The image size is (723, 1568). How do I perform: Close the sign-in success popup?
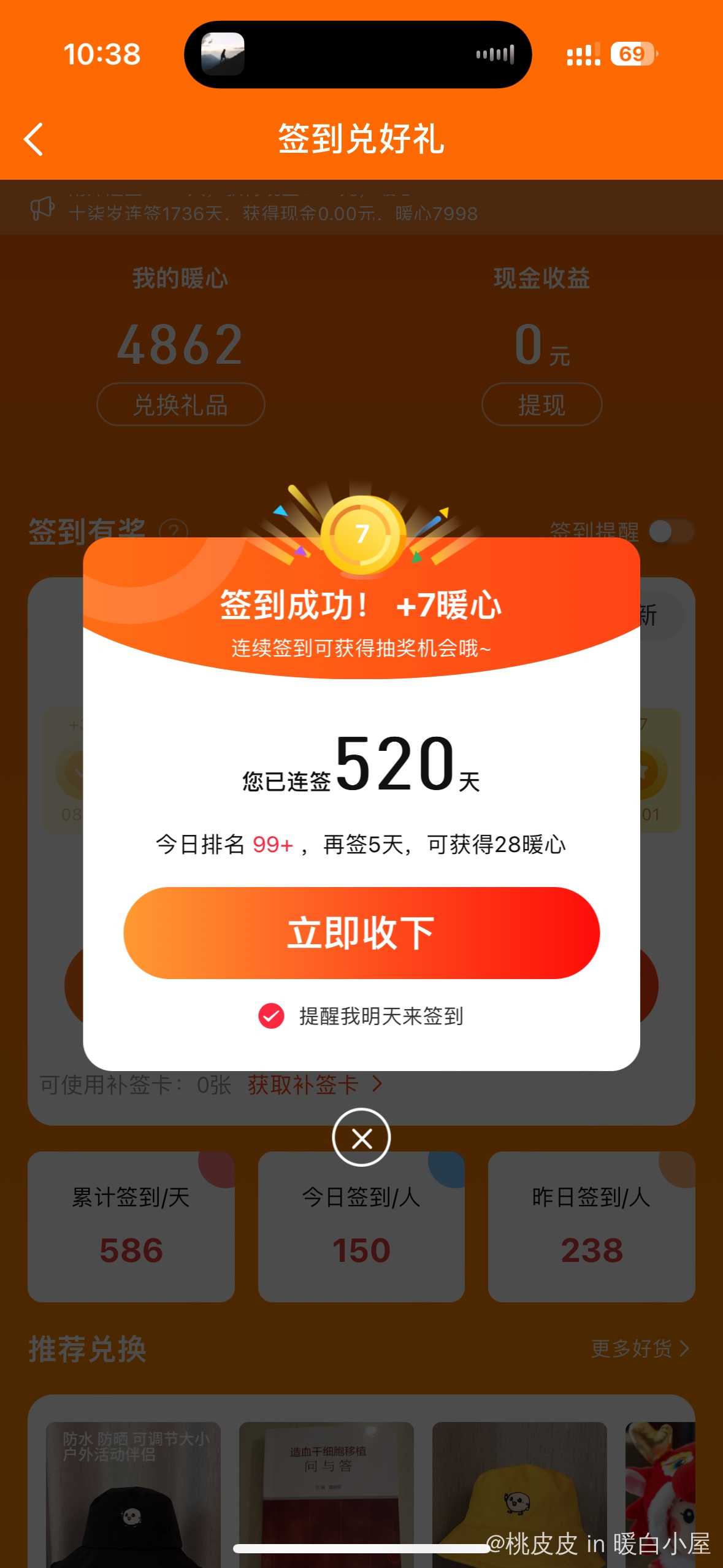pyautogui.click(x=361, y=1138)
